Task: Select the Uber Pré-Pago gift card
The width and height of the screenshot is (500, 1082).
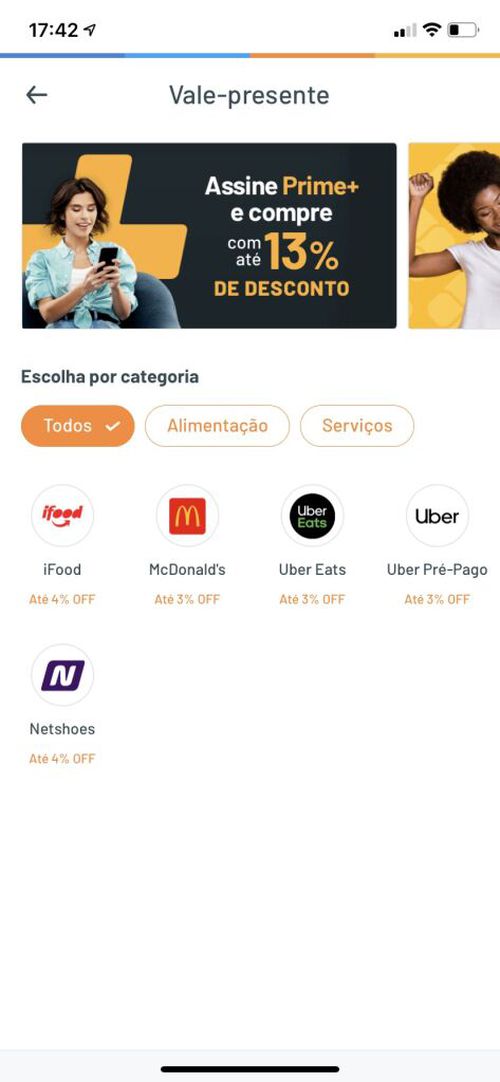Action: click(x=437, y=546)
